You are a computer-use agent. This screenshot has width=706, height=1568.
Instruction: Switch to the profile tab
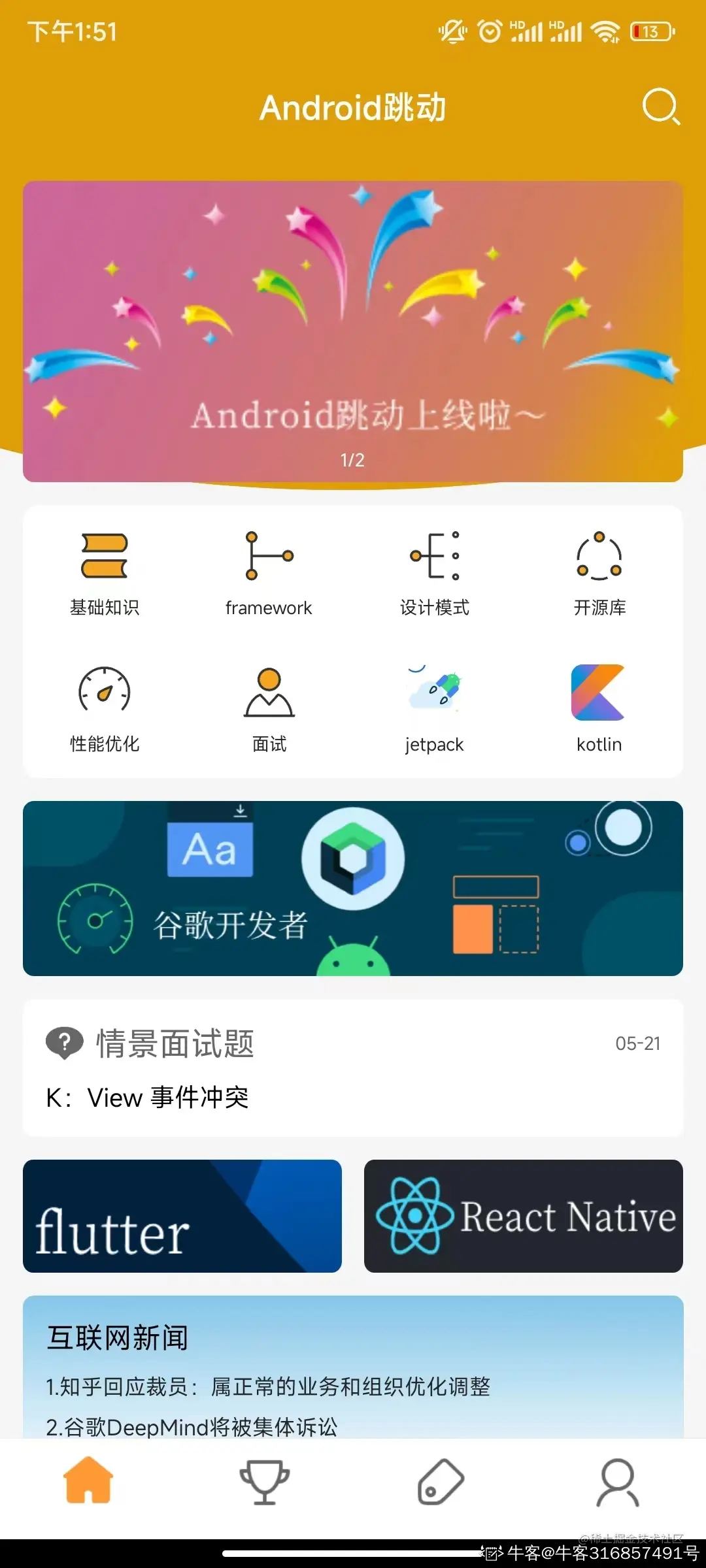click(617, 1482)
